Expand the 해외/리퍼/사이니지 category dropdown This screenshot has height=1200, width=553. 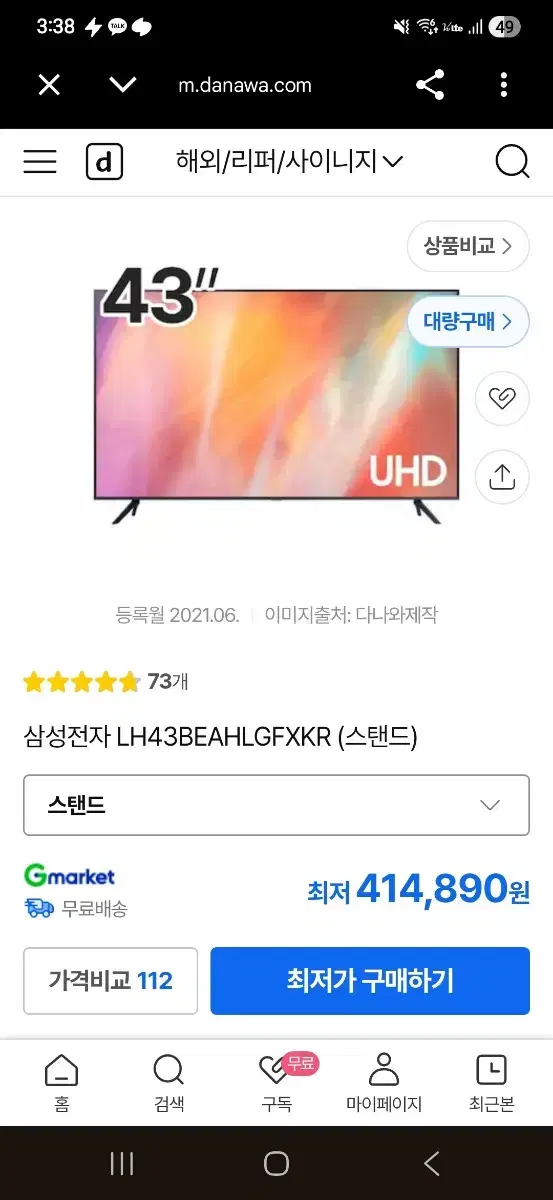(288, 161)
